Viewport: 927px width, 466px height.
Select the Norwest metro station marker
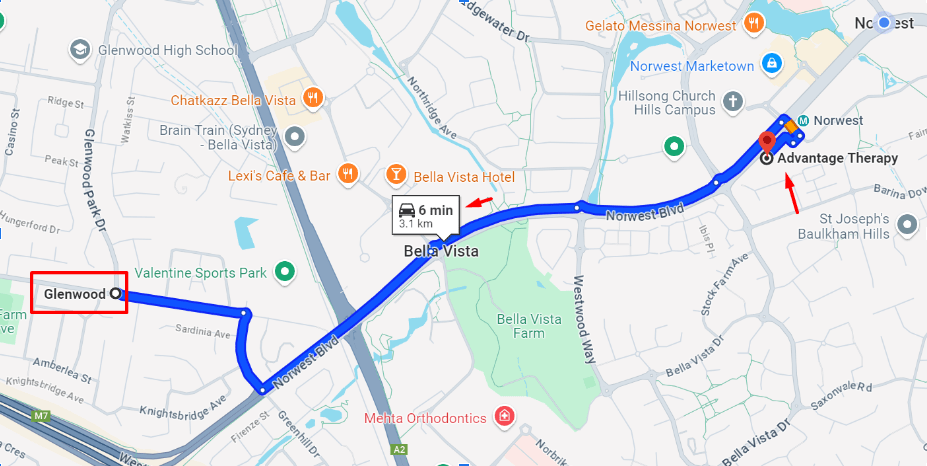[x=804, y=121]
